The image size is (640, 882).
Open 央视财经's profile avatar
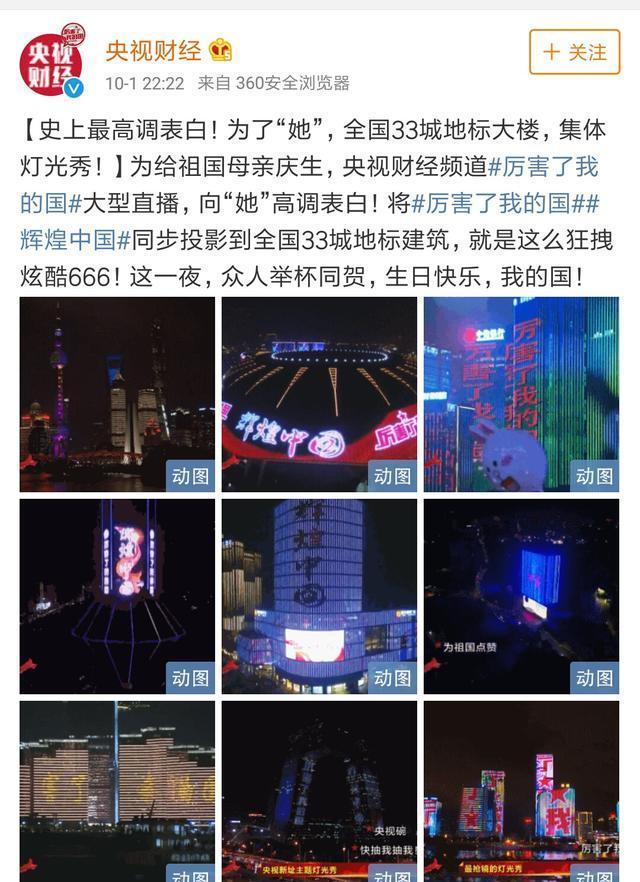click(51, 61)
